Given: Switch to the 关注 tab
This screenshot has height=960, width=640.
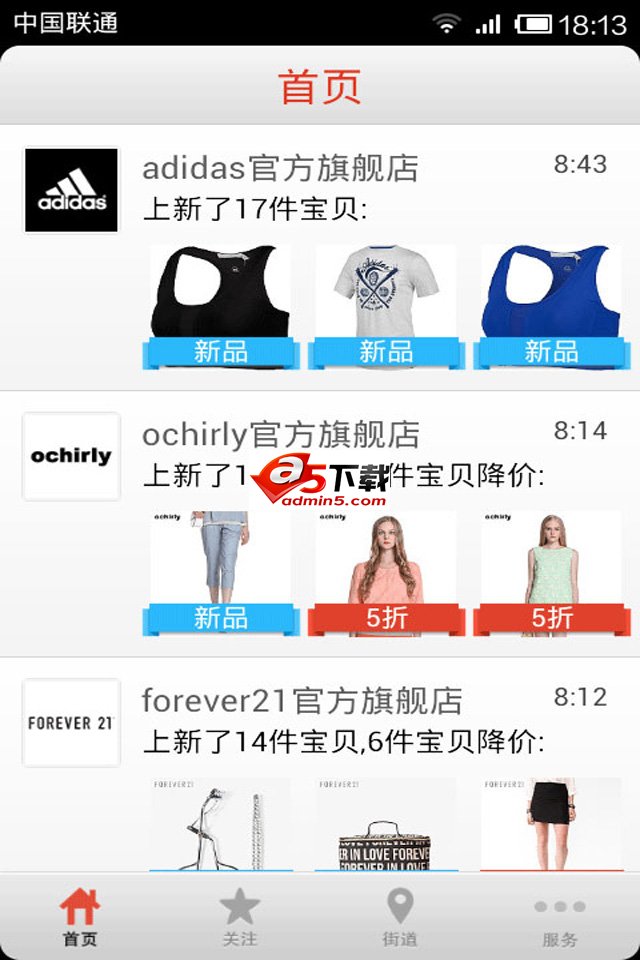Looking at the screenshot, I should coord(240,917).
